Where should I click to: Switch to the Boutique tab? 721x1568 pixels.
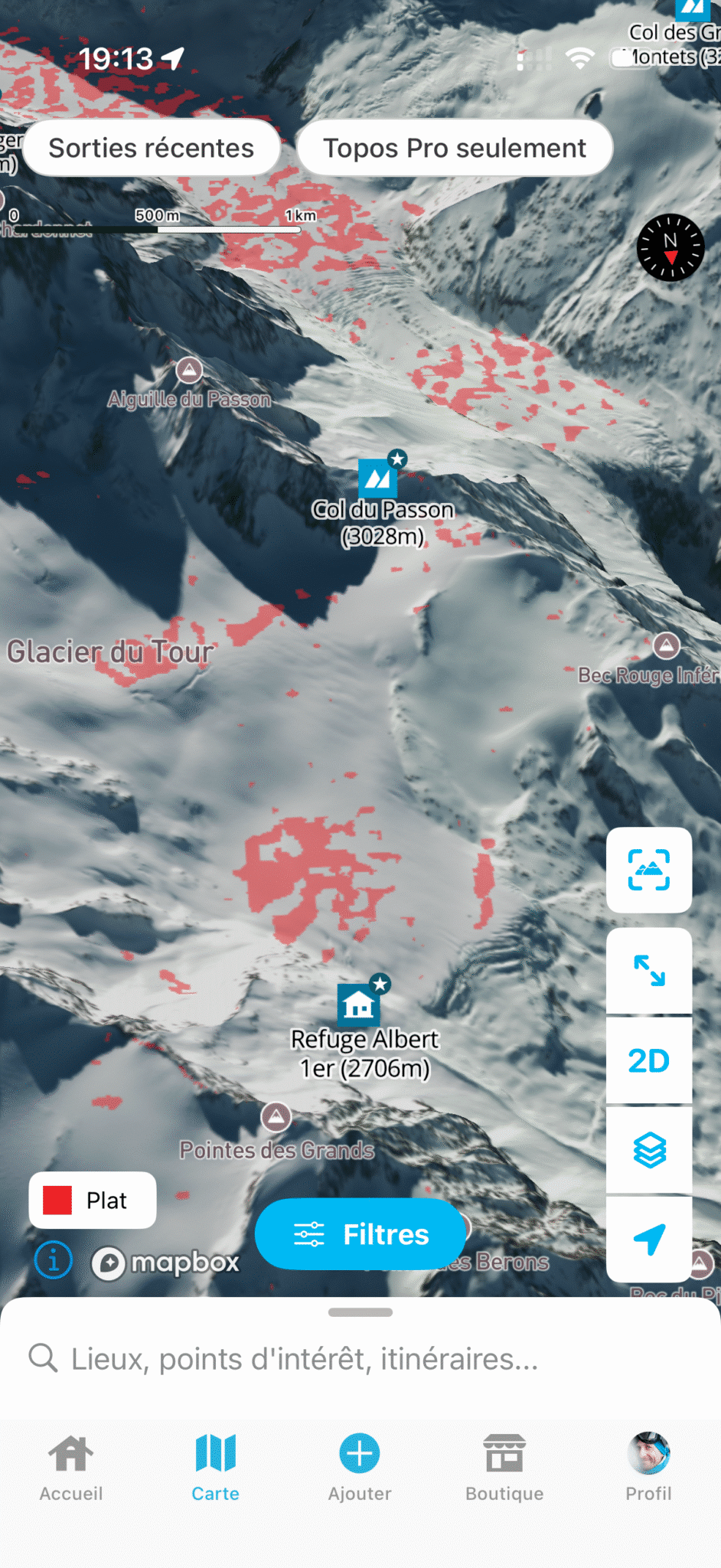tap(504, 1467)
